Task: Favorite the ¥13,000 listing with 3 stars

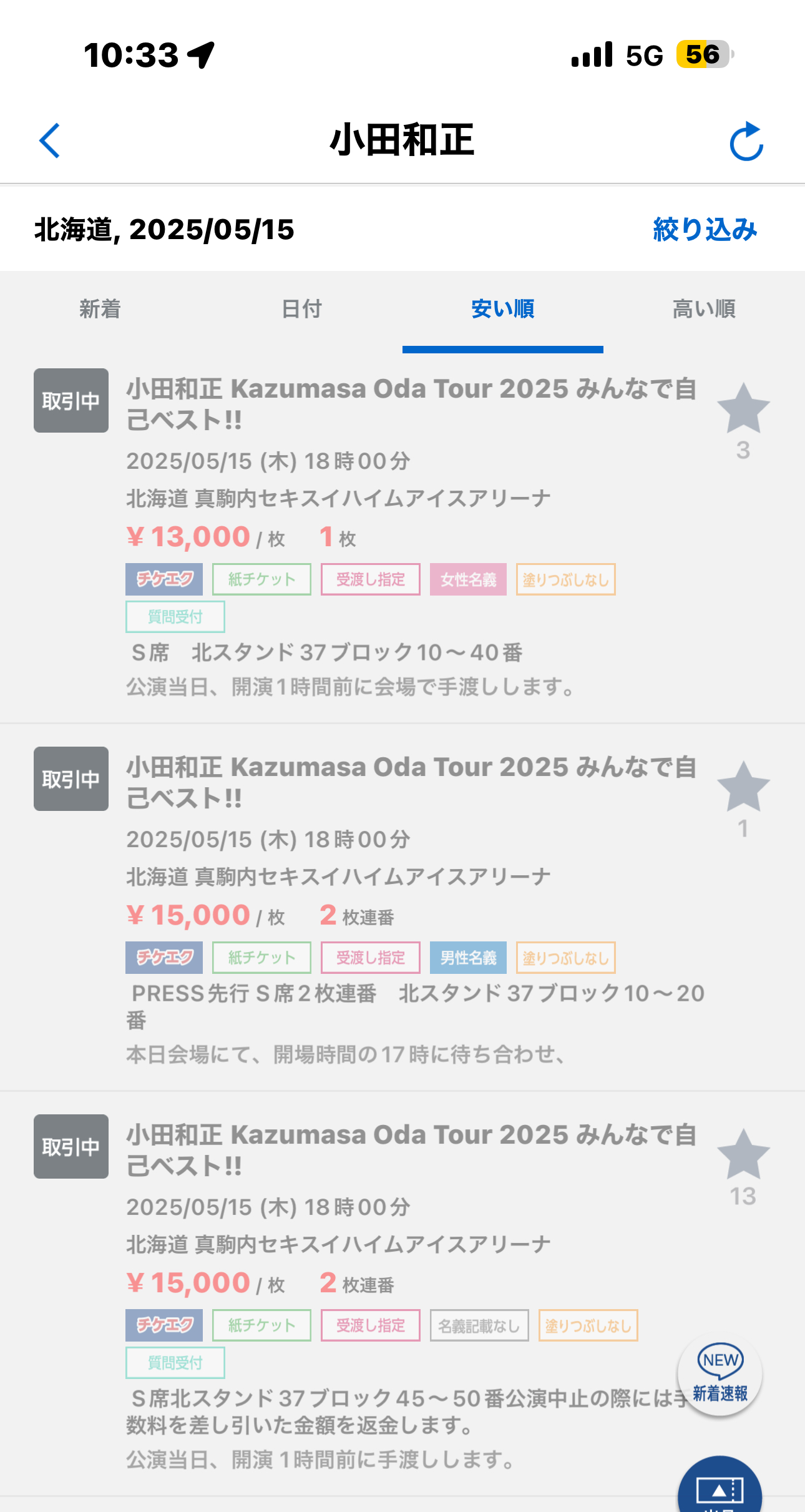Action: point(743,409)
